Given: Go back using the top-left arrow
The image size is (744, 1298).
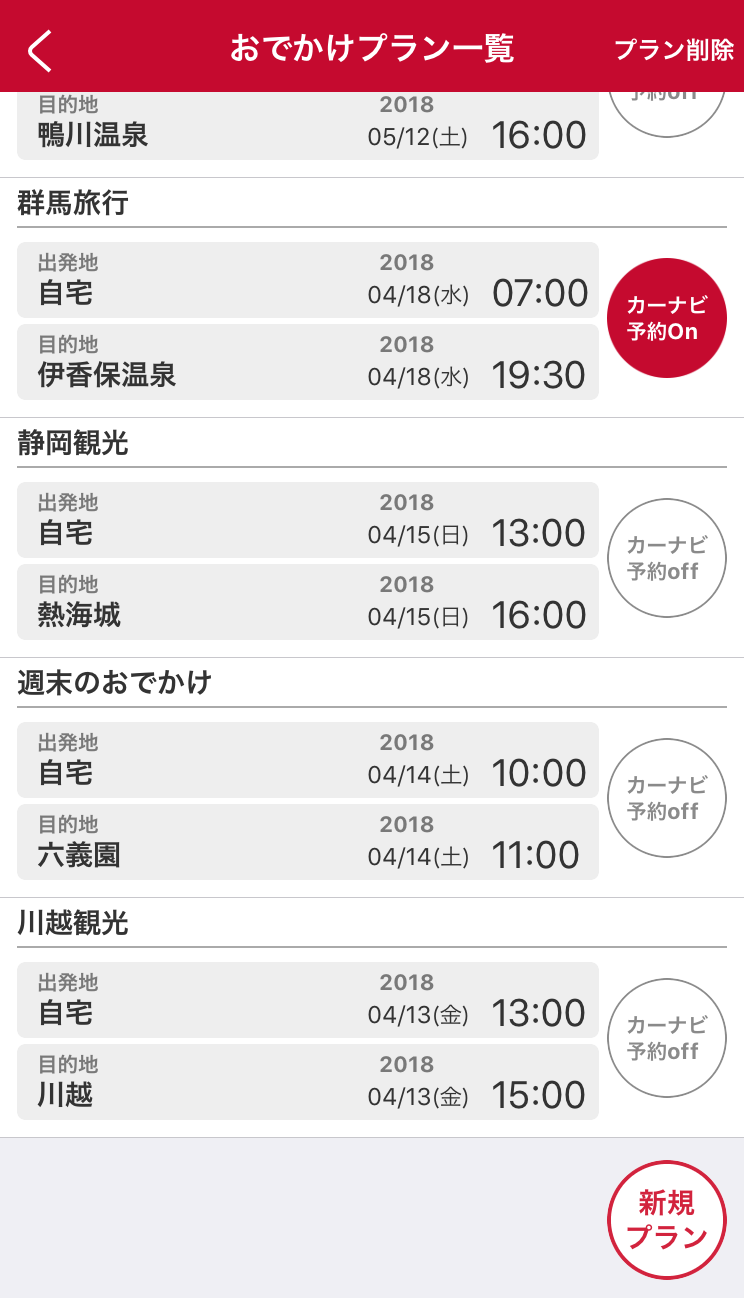Looking at the screenshot, I should click(40, 50).
